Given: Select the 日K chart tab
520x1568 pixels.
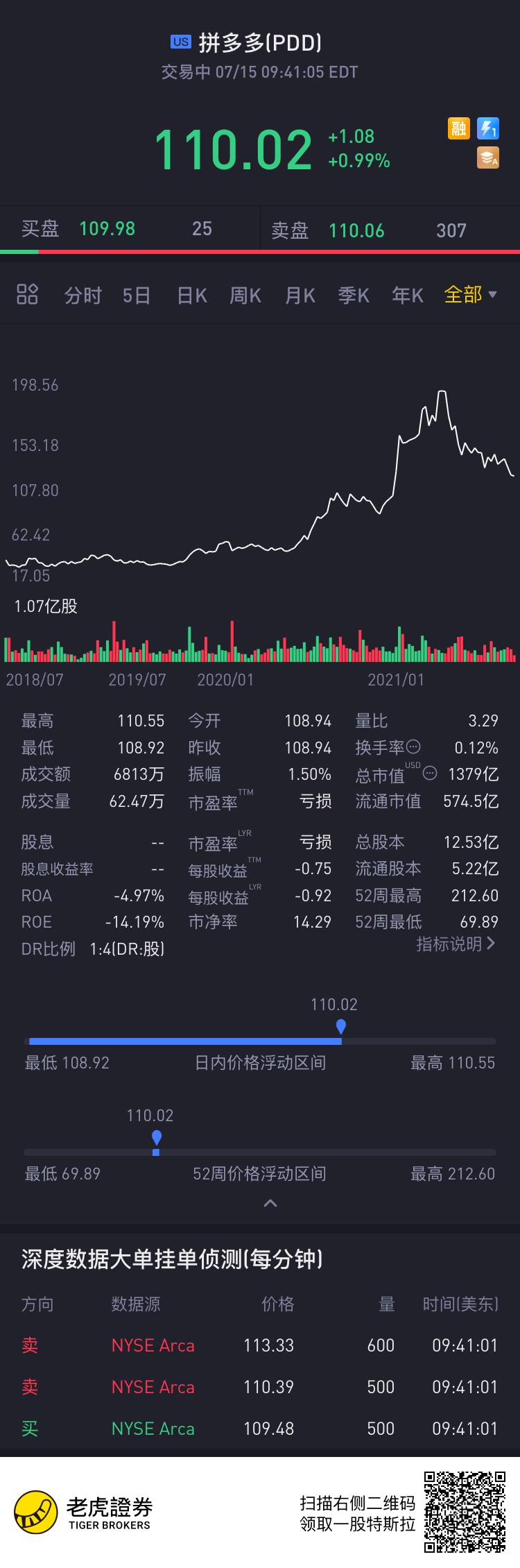Looking at the screenshot, I should (x=192, y=296).
